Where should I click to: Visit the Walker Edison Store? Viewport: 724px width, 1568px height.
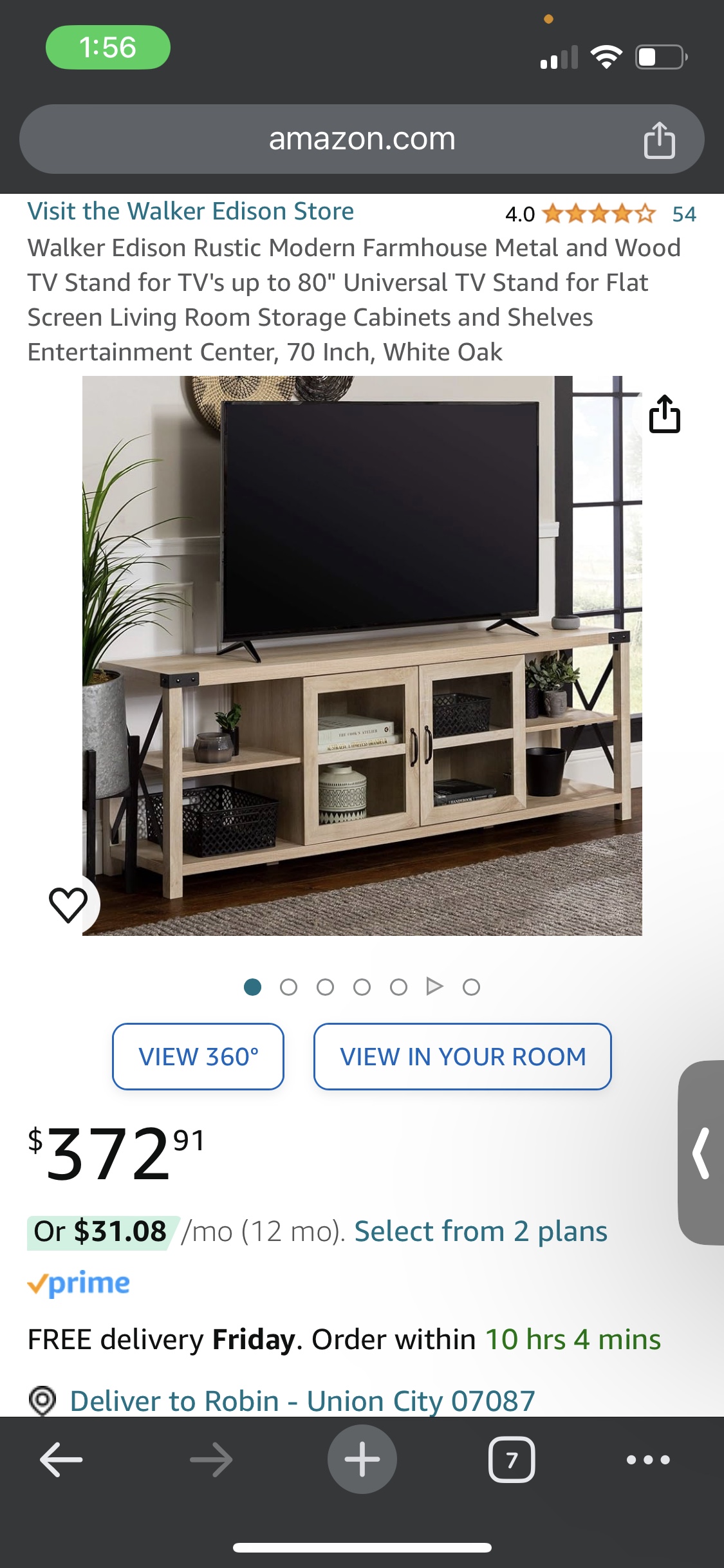[190, 212]
